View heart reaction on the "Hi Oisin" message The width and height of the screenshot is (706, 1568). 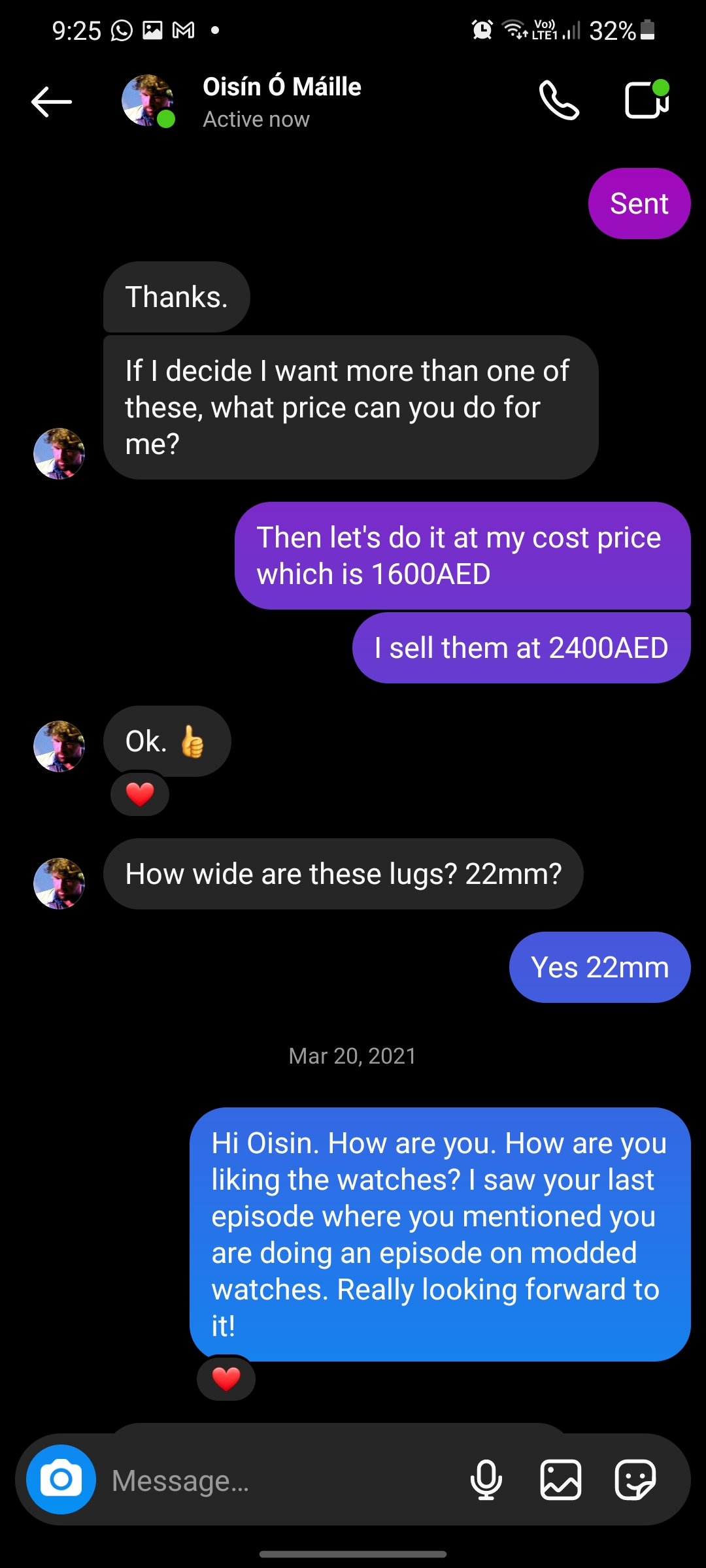click(226, 1379)
